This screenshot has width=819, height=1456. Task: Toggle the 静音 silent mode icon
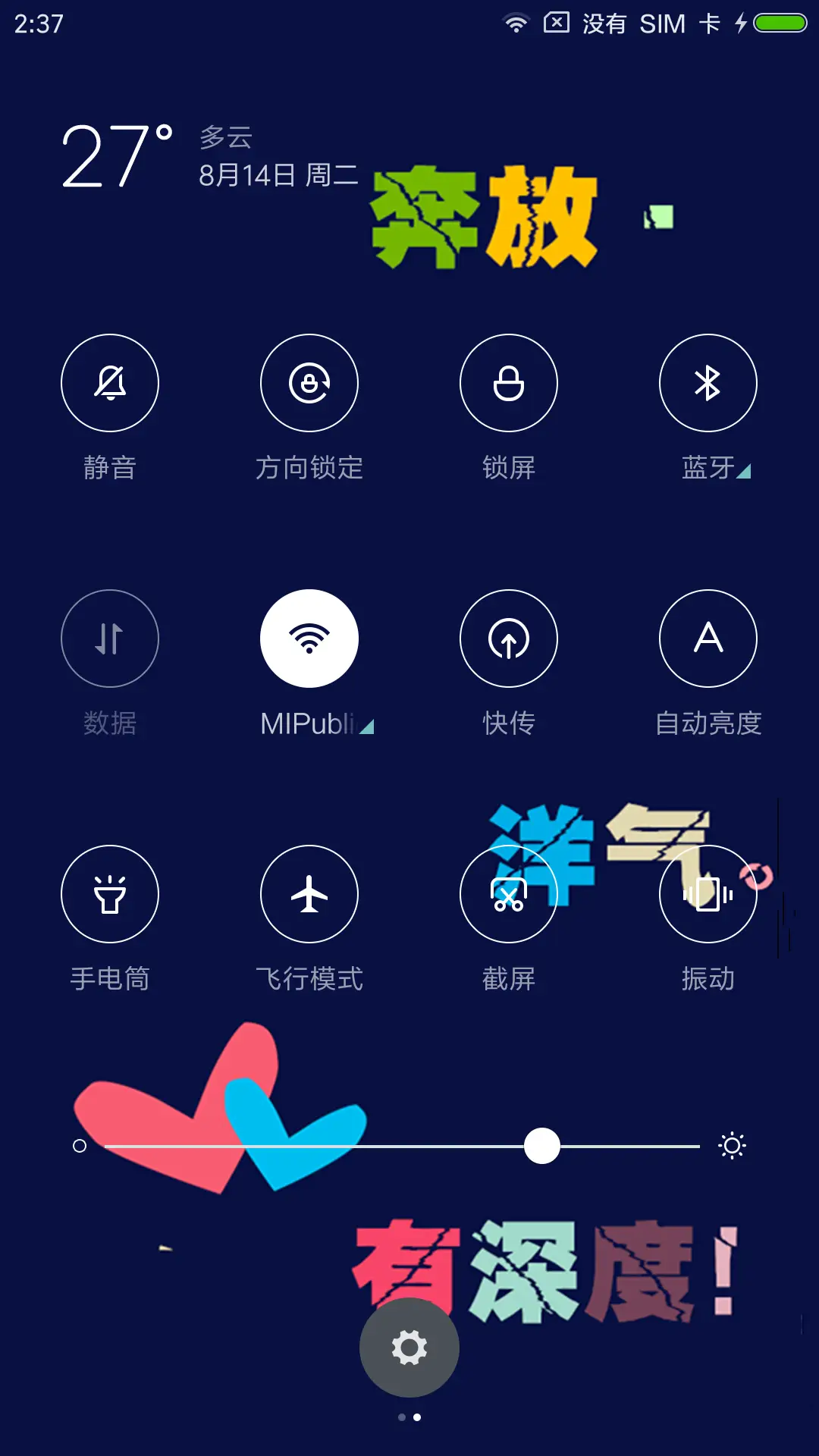[110, 383]
